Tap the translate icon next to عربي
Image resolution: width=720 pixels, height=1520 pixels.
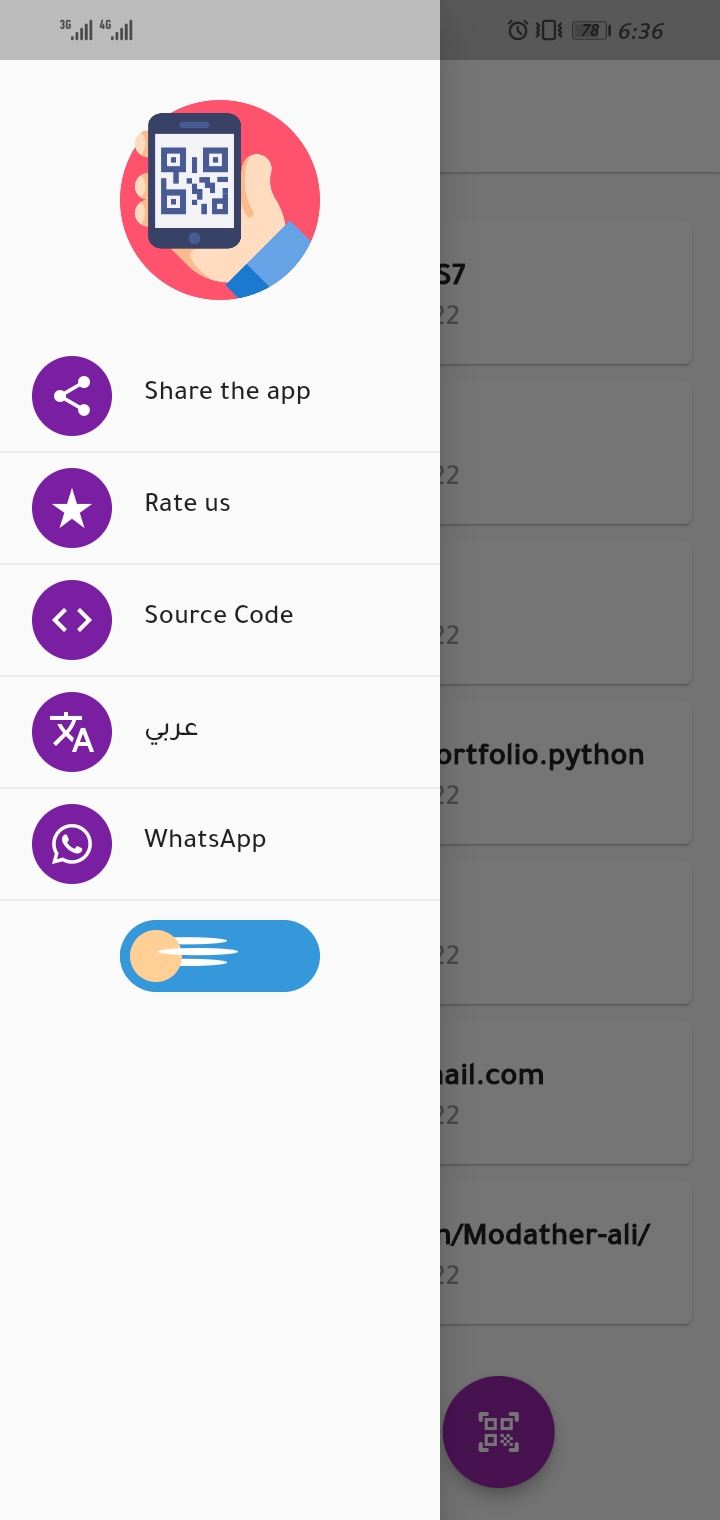click(x=71, y=732)
